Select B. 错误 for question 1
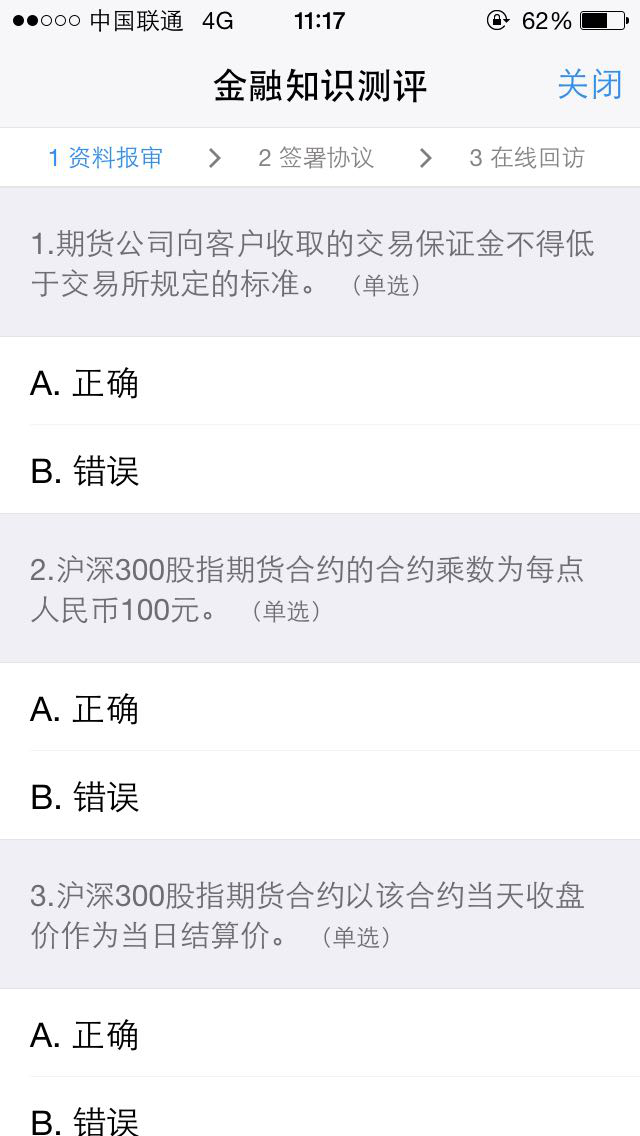The width and height of the screenshot is (640, 1136). pyautogui.click(x=320, y=469)
